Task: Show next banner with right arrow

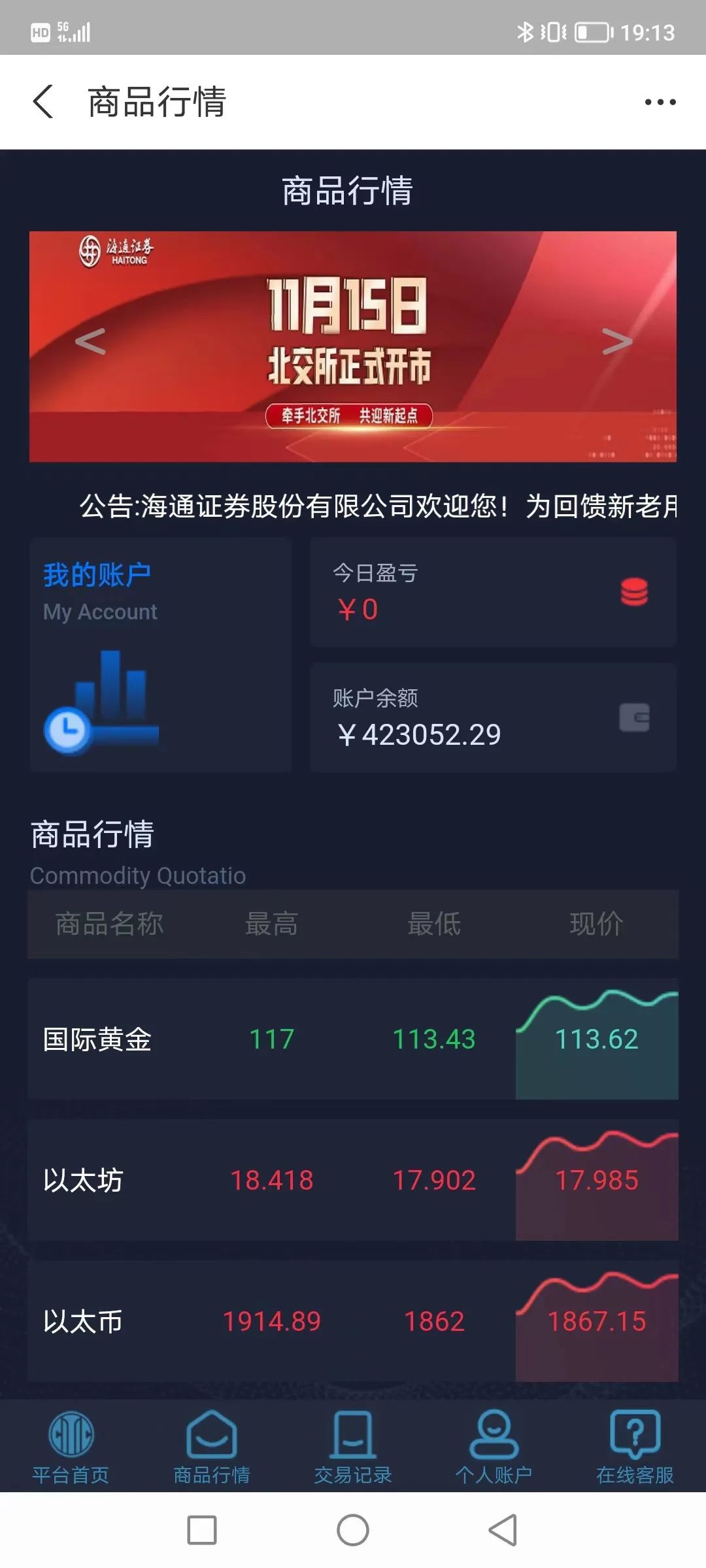Action: (x=616, y=341)
